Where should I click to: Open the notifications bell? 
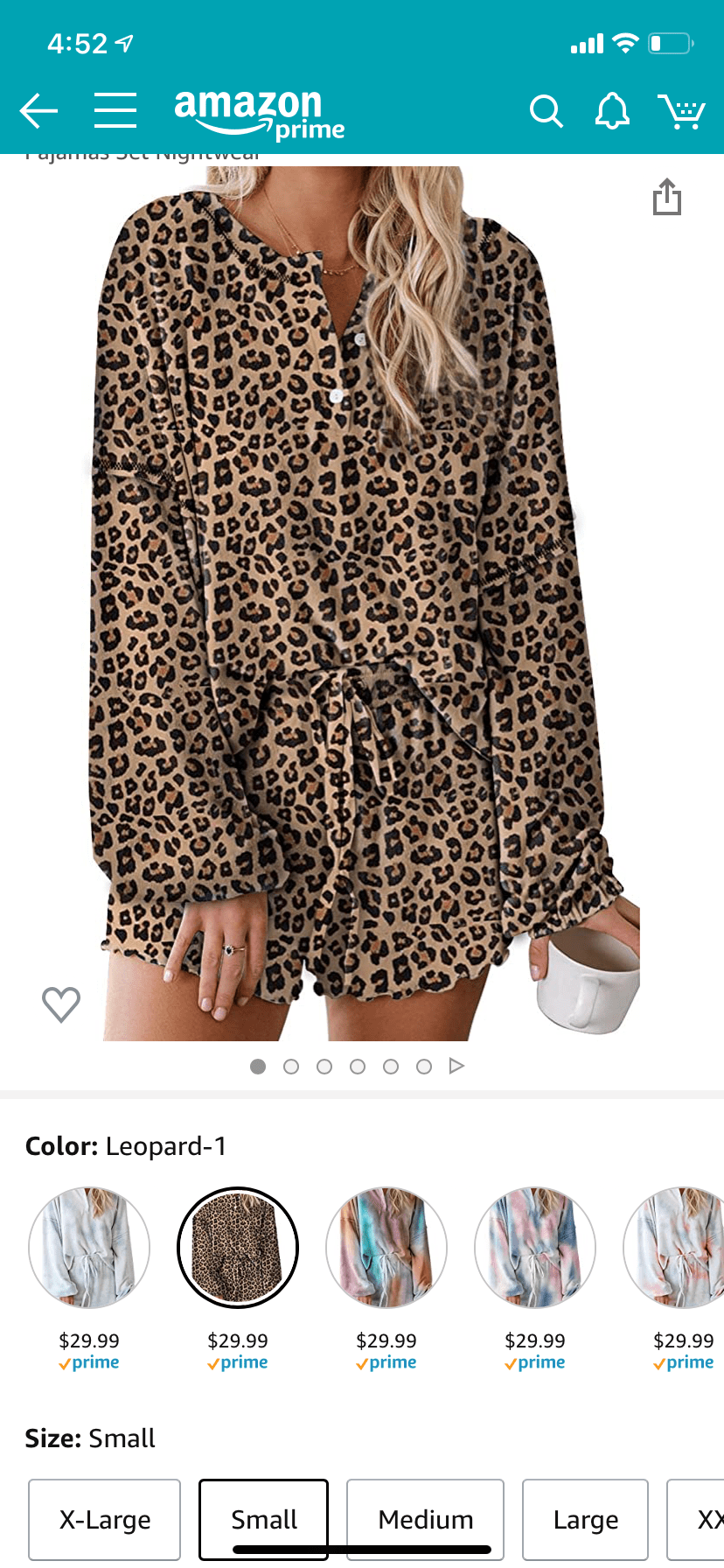[x=612, y=111]
